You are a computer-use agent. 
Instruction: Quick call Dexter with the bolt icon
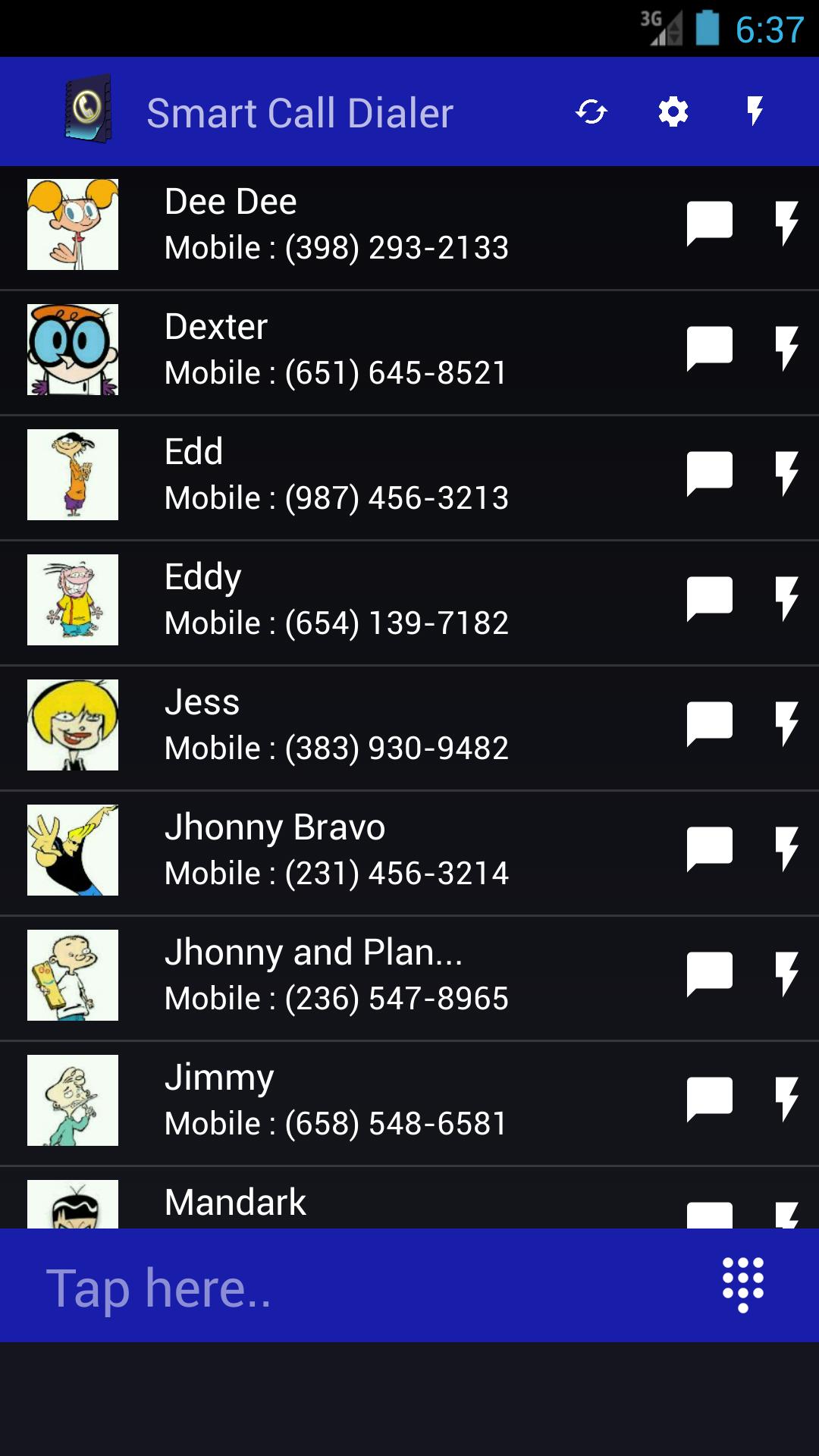[786, 349]
